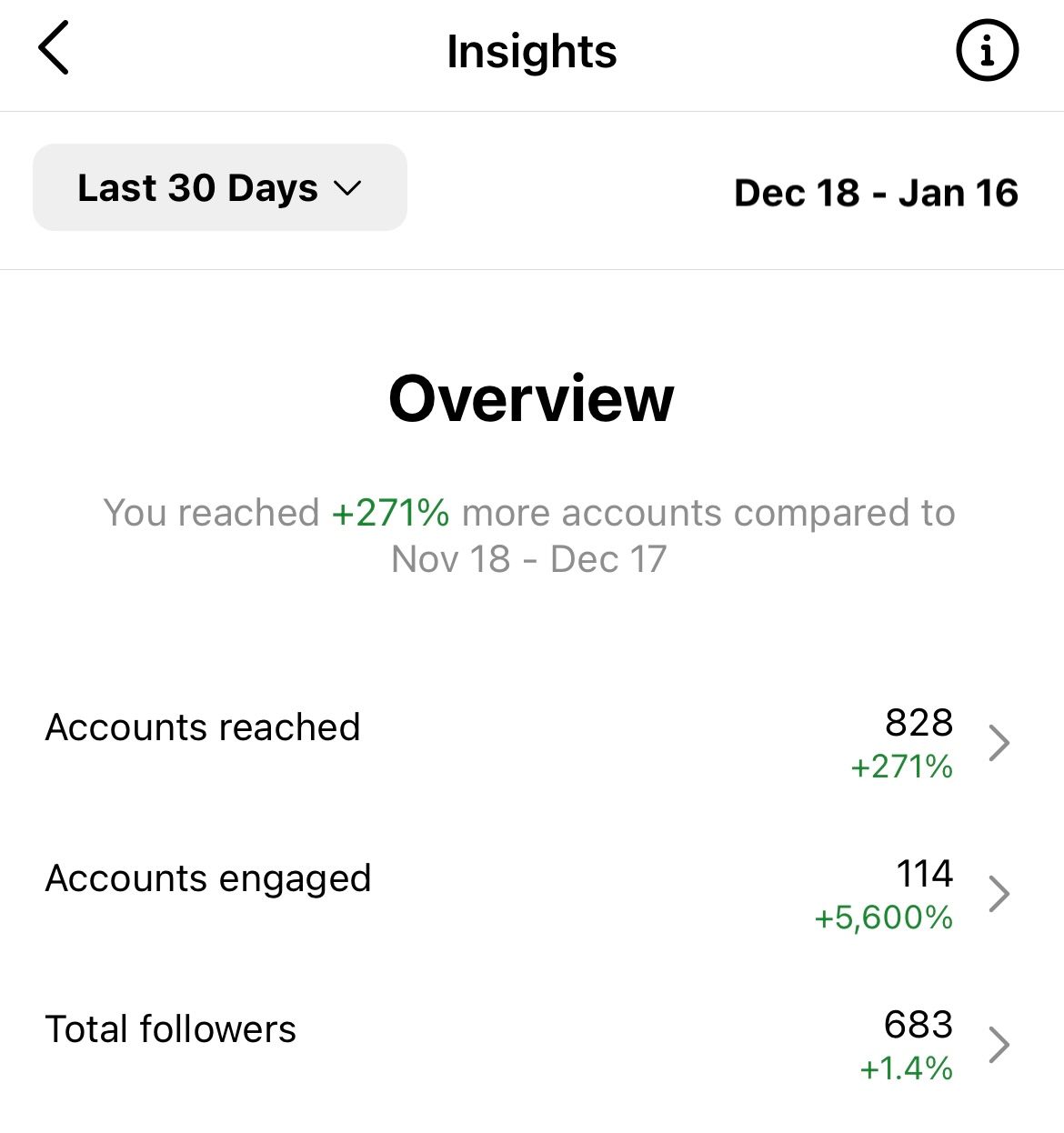Open Total followers details
This screenshot has height=1133, width=1064.
coord(532,1045)
